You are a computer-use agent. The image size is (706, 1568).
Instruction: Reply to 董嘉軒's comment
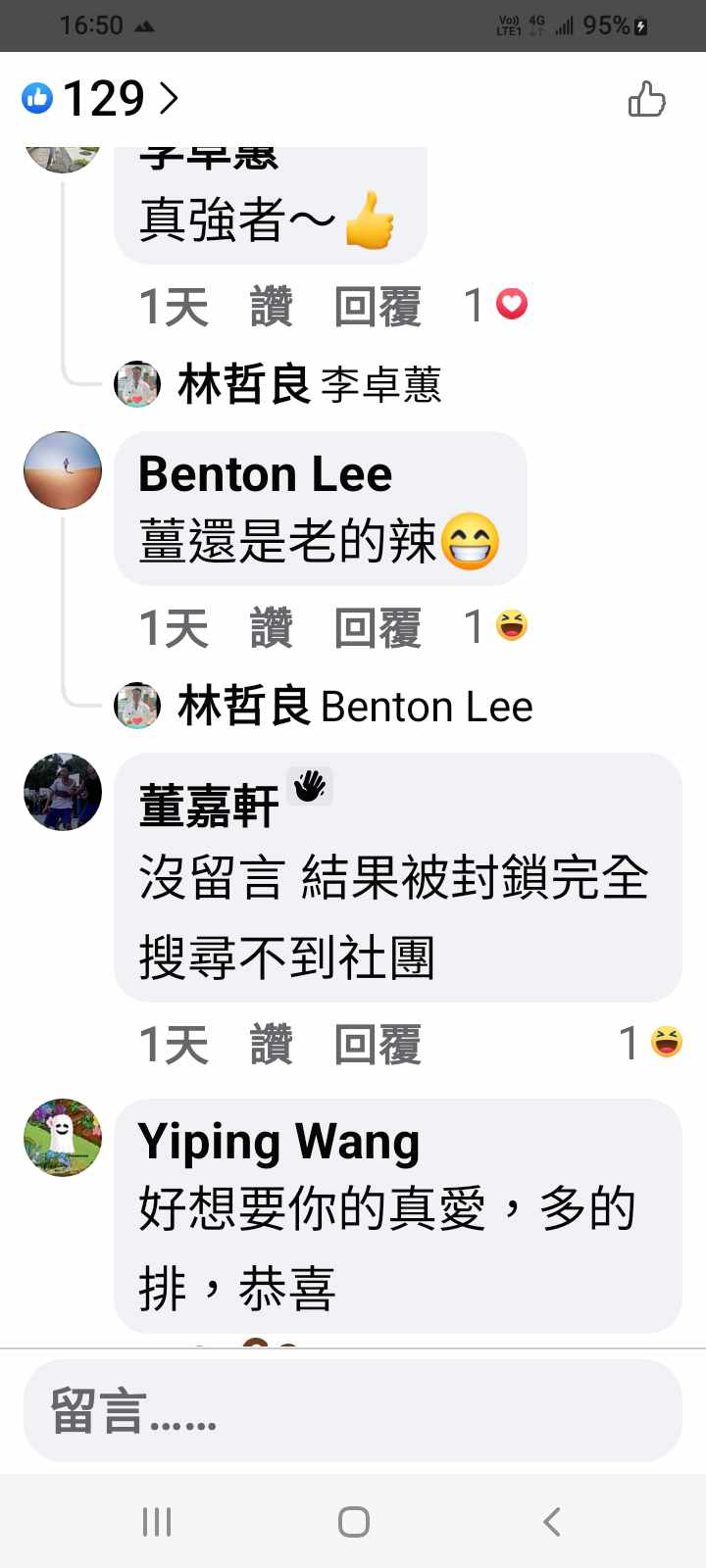[x=378, y=1044]
